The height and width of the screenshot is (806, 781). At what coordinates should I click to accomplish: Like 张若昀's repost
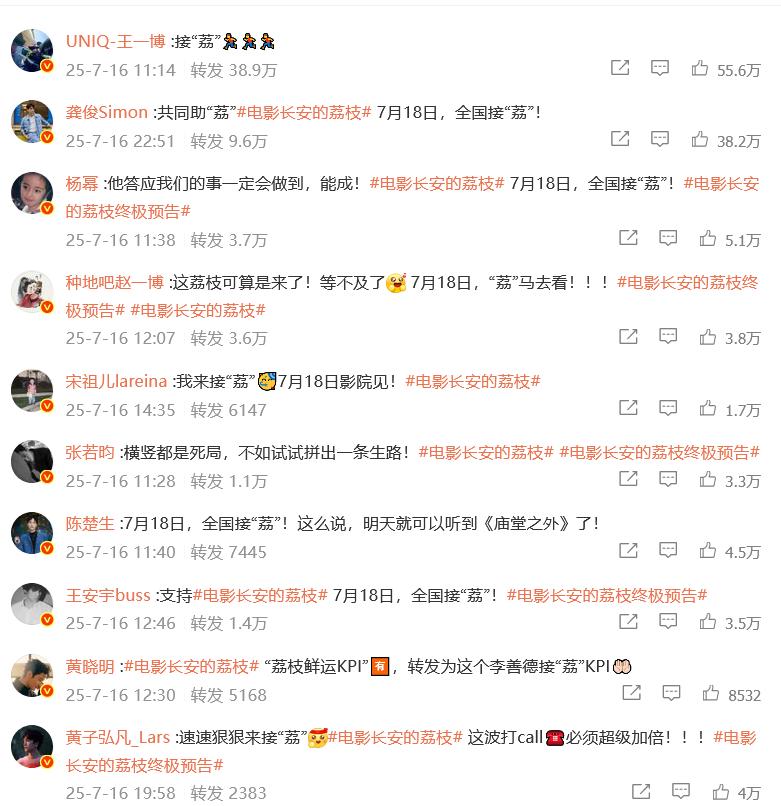(708, 480)
